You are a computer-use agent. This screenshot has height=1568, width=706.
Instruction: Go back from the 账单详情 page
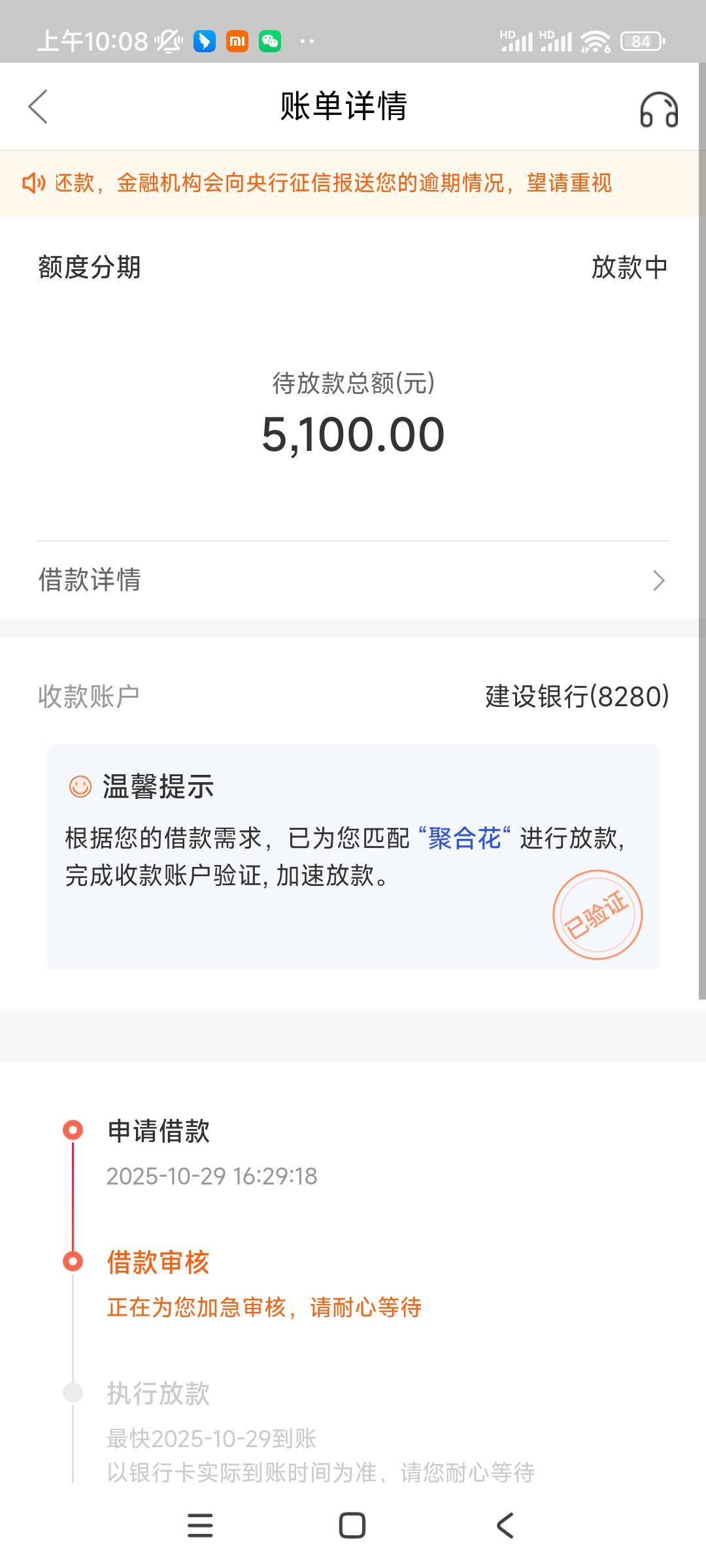[x=38, y=106]
